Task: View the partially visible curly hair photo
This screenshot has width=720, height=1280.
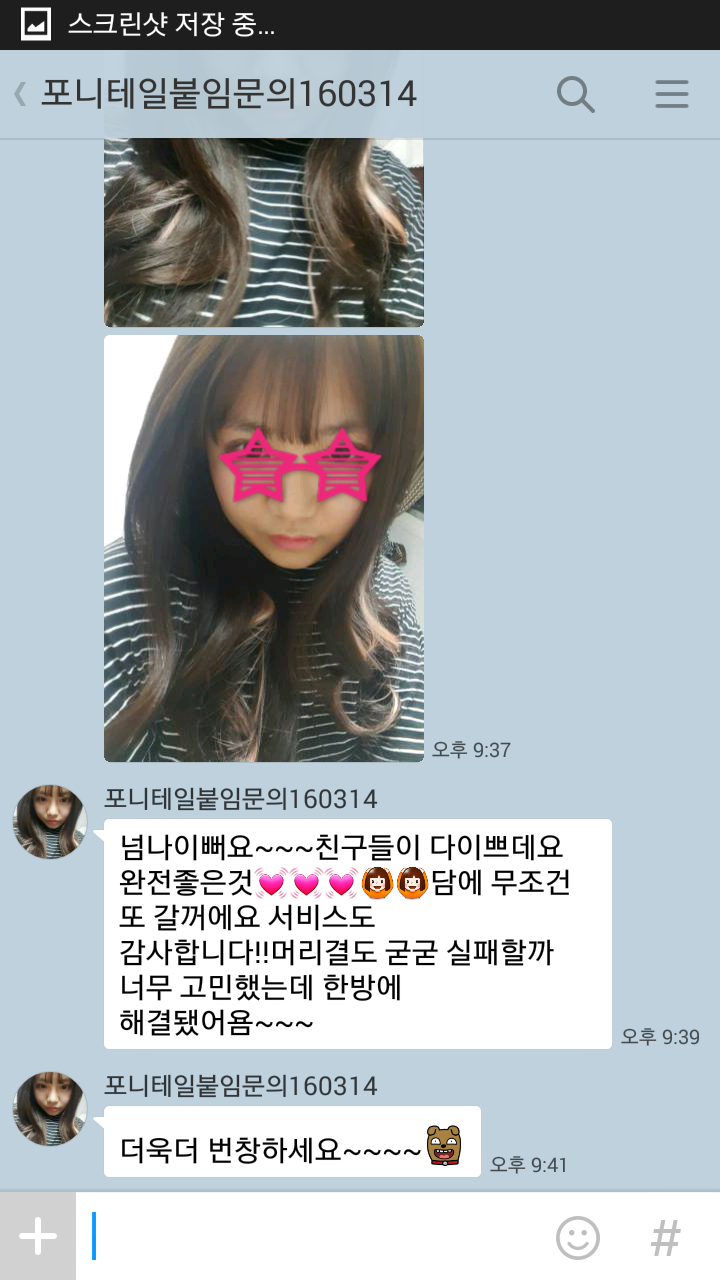Action: 264,232
